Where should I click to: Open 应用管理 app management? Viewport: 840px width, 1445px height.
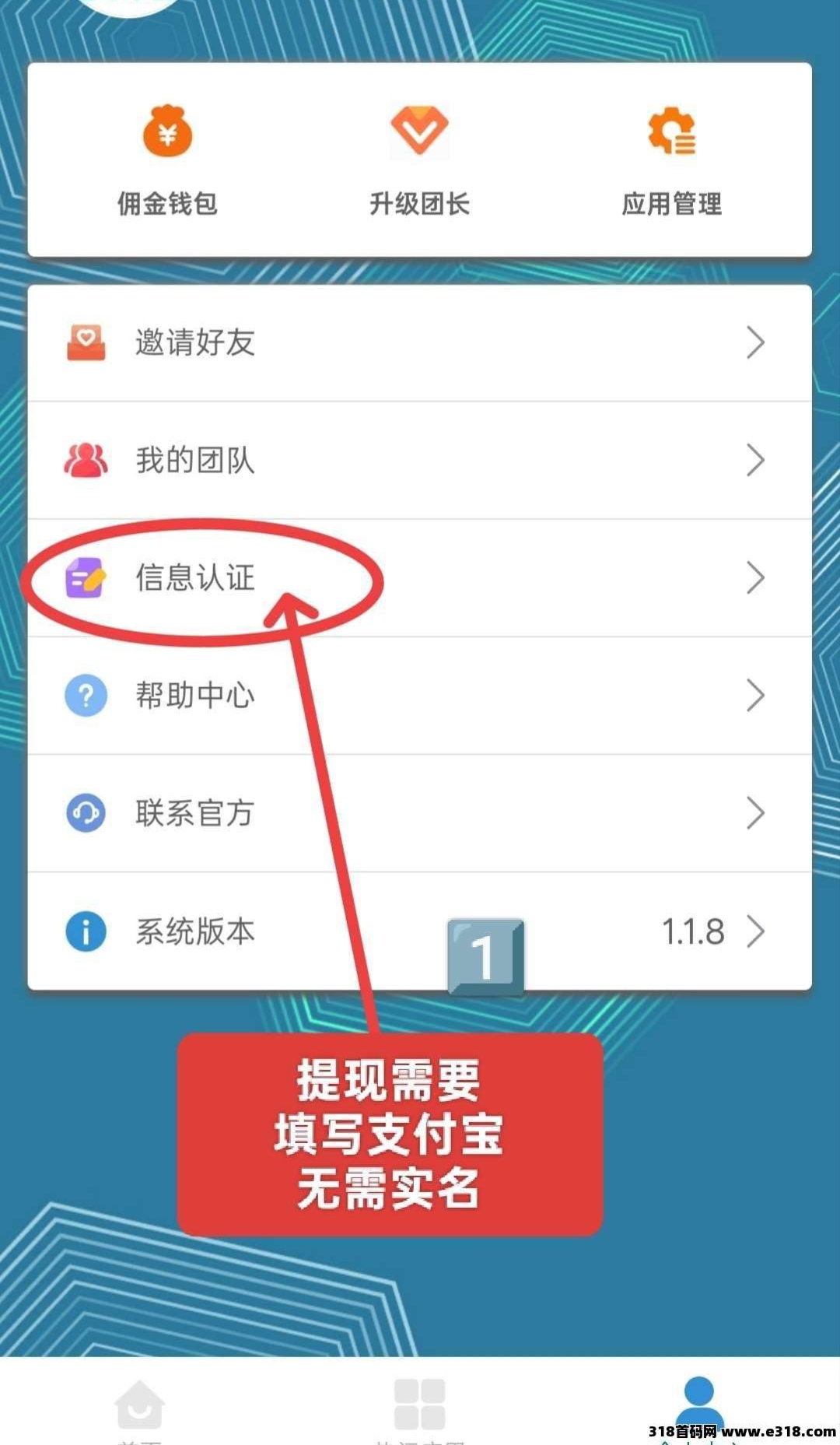[x=671, y=161]
